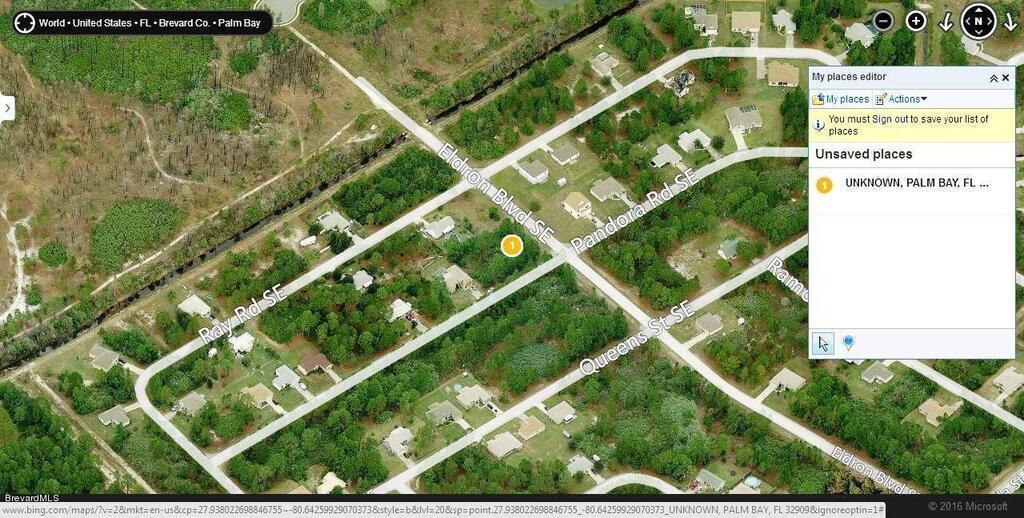This screenshot has height=518, width=1024.
Task: Expand the left side panel arrow
Action: [x=7, y=108]
